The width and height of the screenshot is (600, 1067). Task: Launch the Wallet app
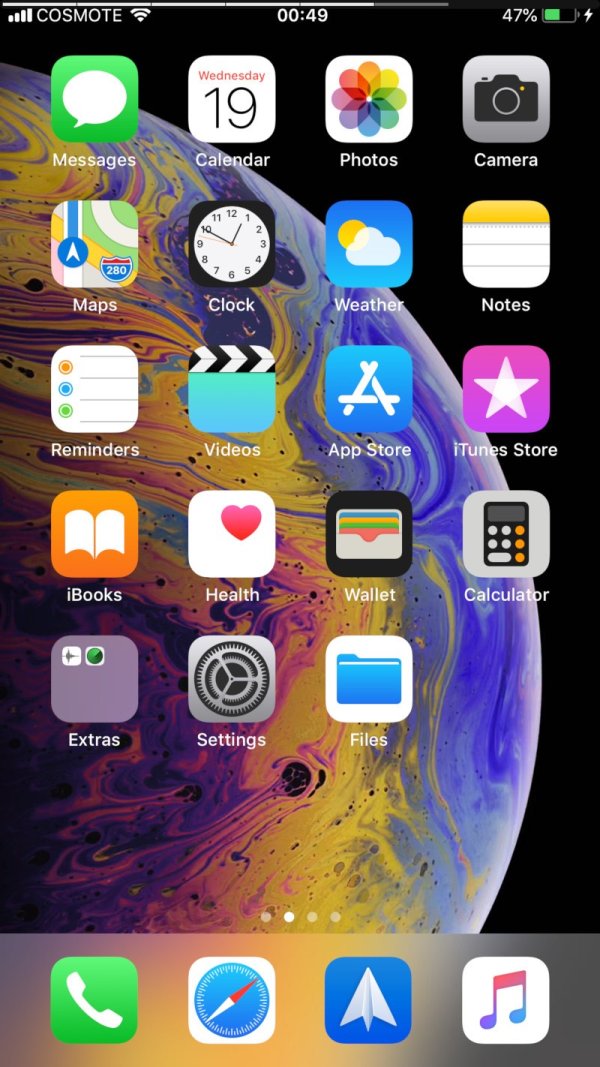[x=369, y=534]
